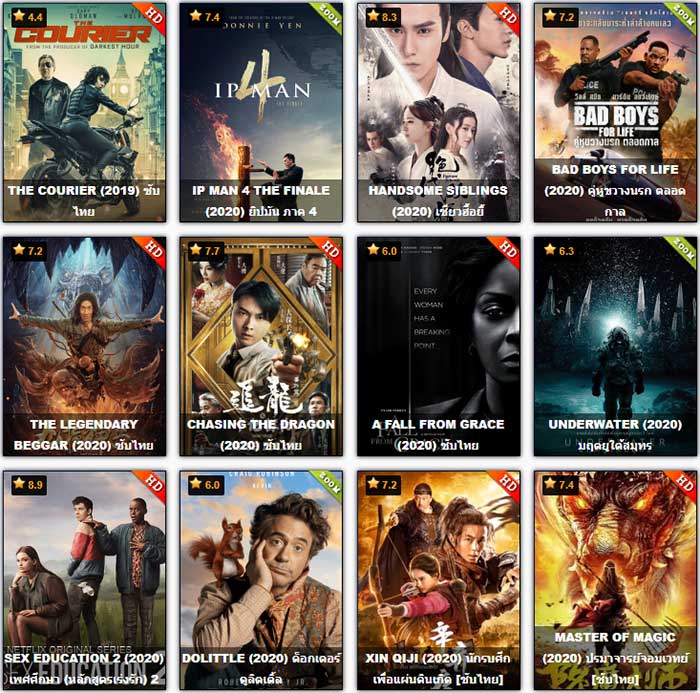Select IP Man 4 The Finale poster

261,110
